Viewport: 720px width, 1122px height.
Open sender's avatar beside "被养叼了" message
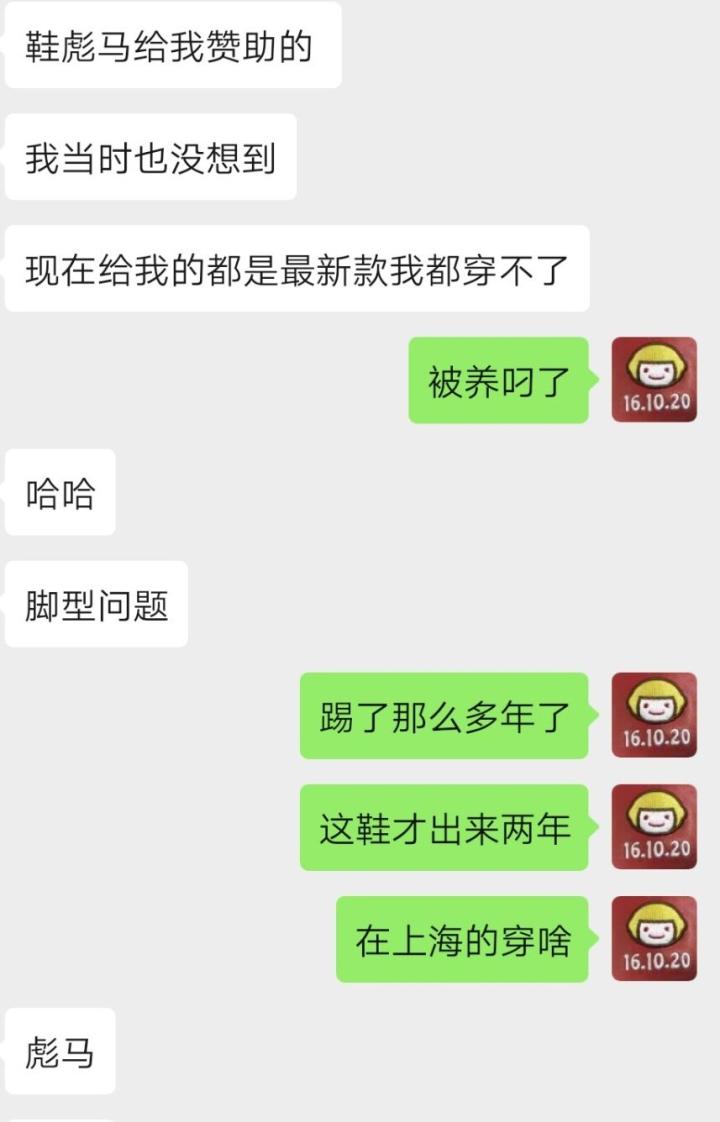[x=654, y=380]
